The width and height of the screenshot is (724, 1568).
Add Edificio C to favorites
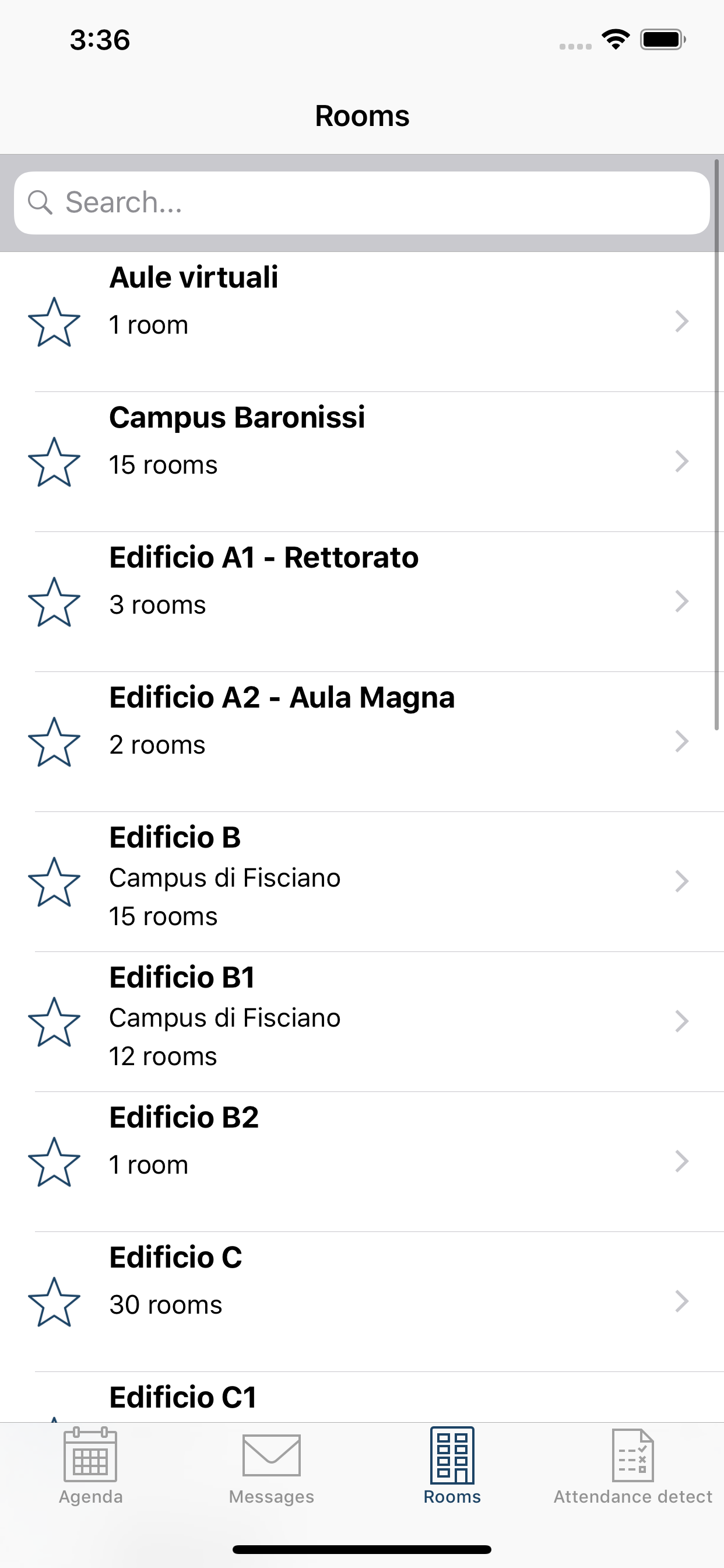(54, 1302)
